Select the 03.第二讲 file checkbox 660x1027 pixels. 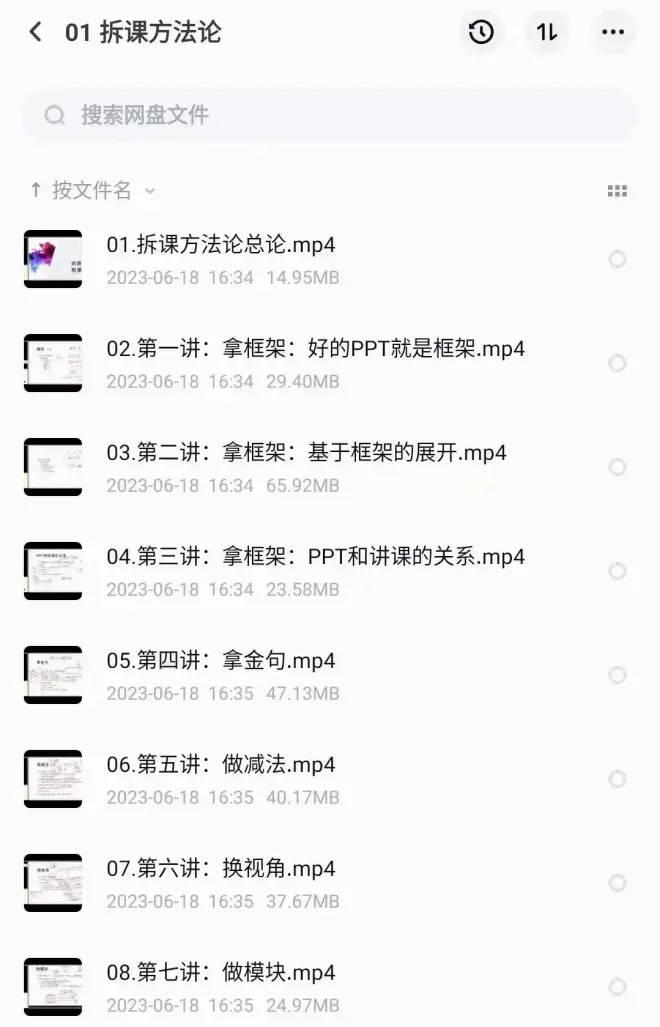(x=617, y=467)
